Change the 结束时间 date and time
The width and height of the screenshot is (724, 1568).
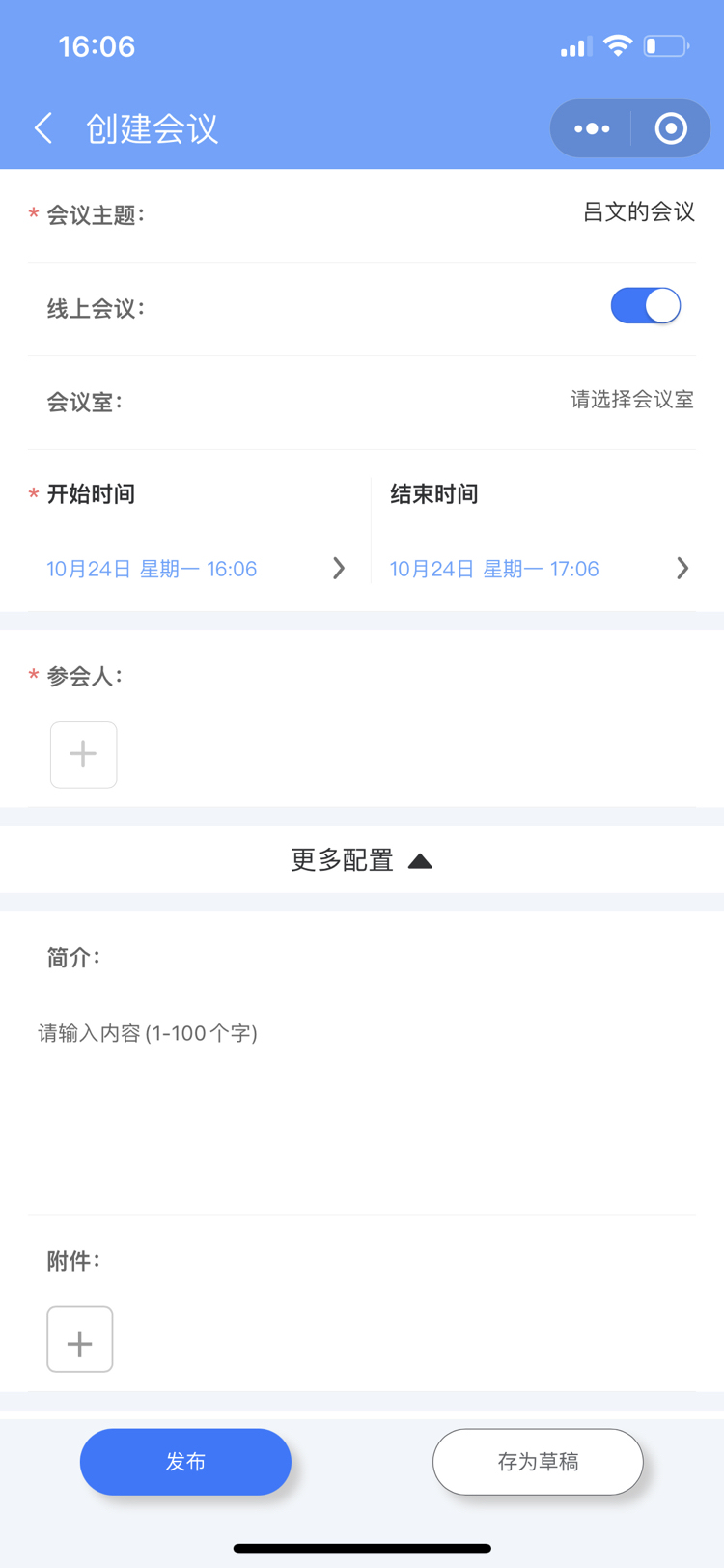(x=540, y=569)
